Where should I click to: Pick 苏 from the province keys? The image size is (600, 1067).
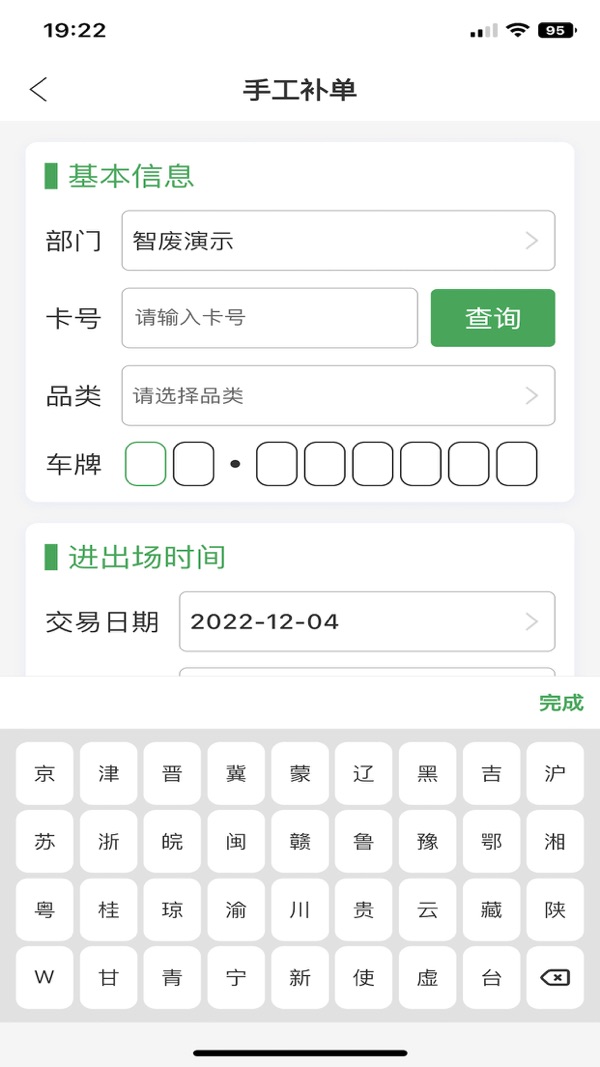pyautogui.click(x=45, y=841)
